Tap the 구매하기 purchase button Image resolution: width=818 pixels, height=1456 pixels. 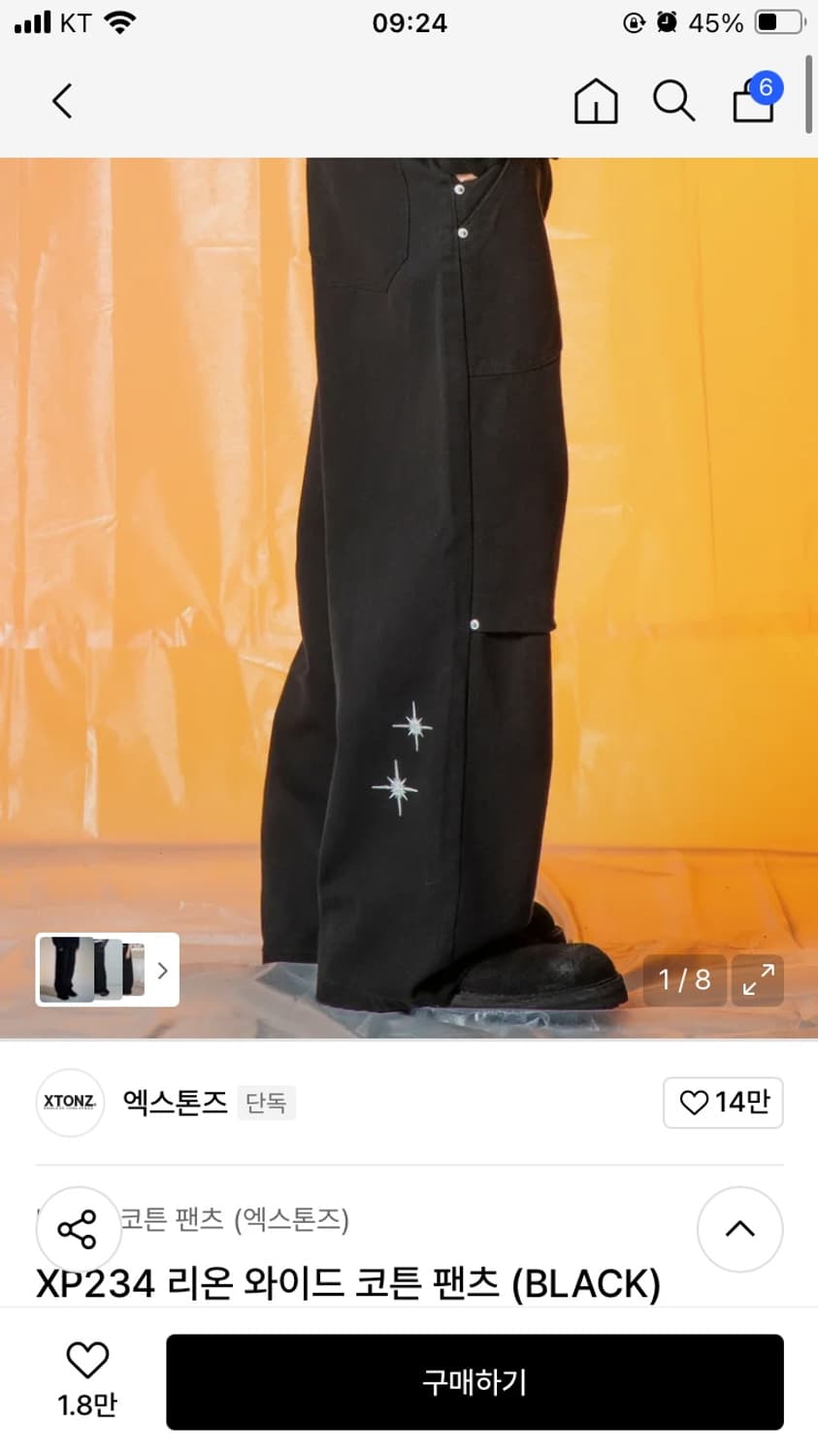pyautogui.click(x=474, y=1382)
